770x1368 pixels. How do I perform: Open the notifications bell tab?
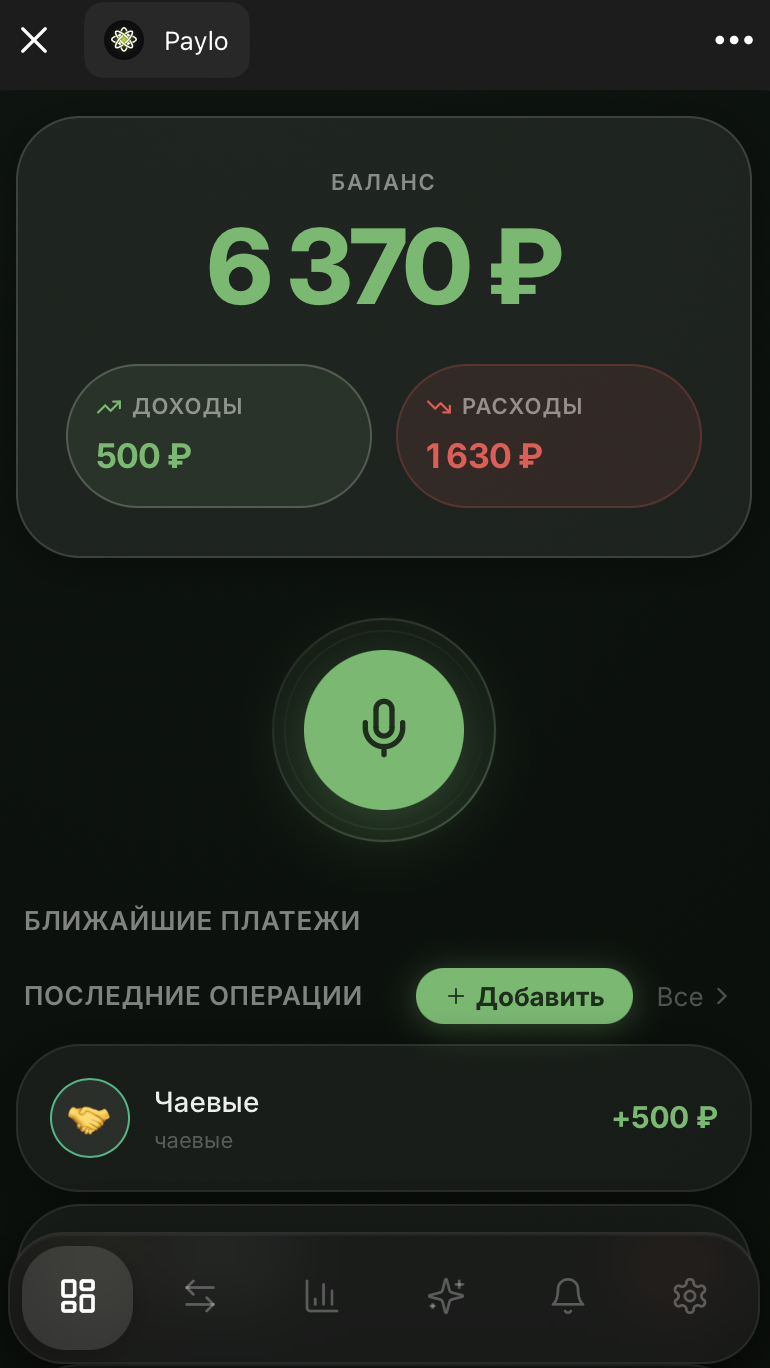coord(568,1296)
